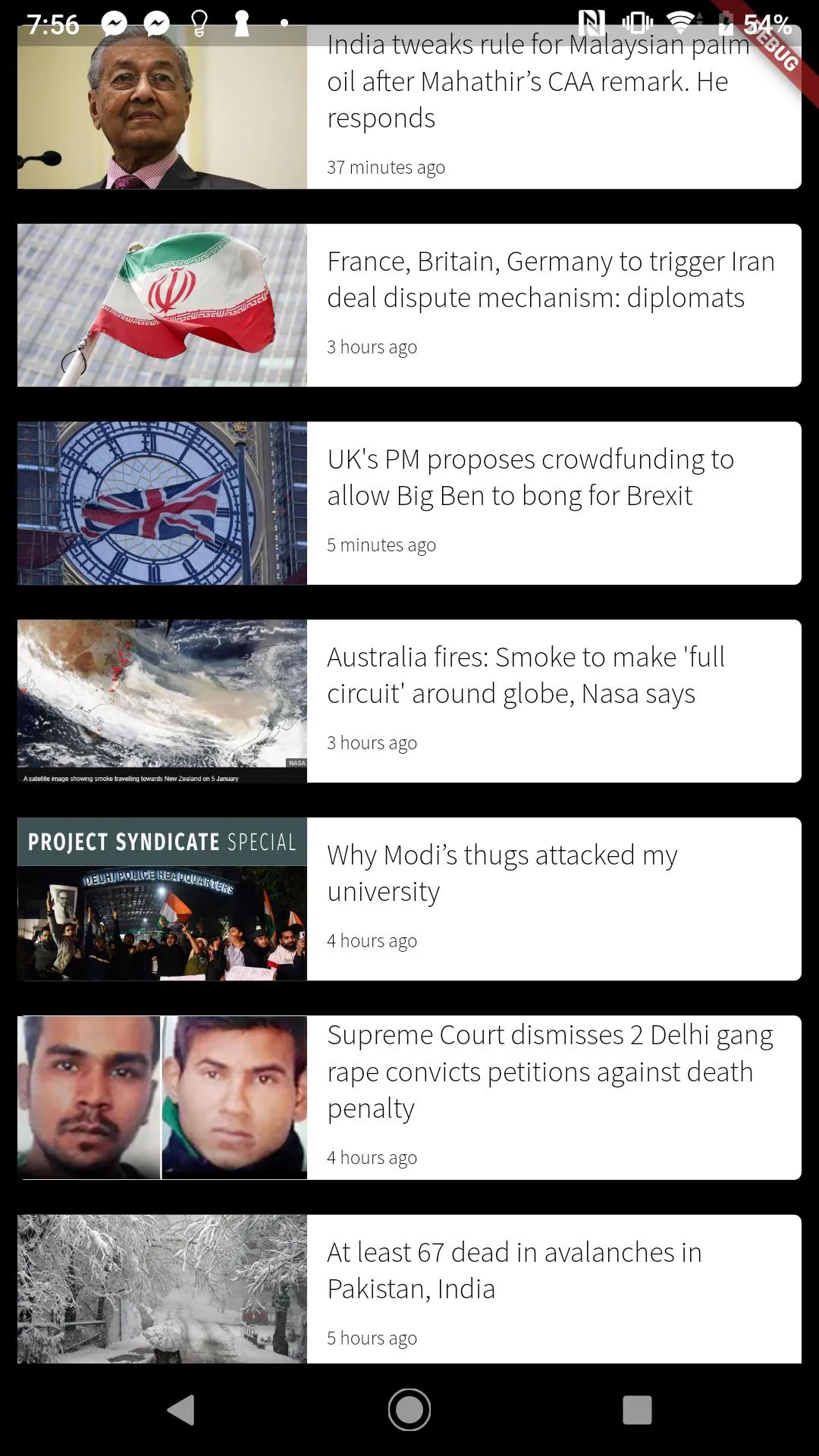Screen dimensions: 819x1456
Task: Open the Big Ben Brexit crowdfunding article
Action: point(531,478)
